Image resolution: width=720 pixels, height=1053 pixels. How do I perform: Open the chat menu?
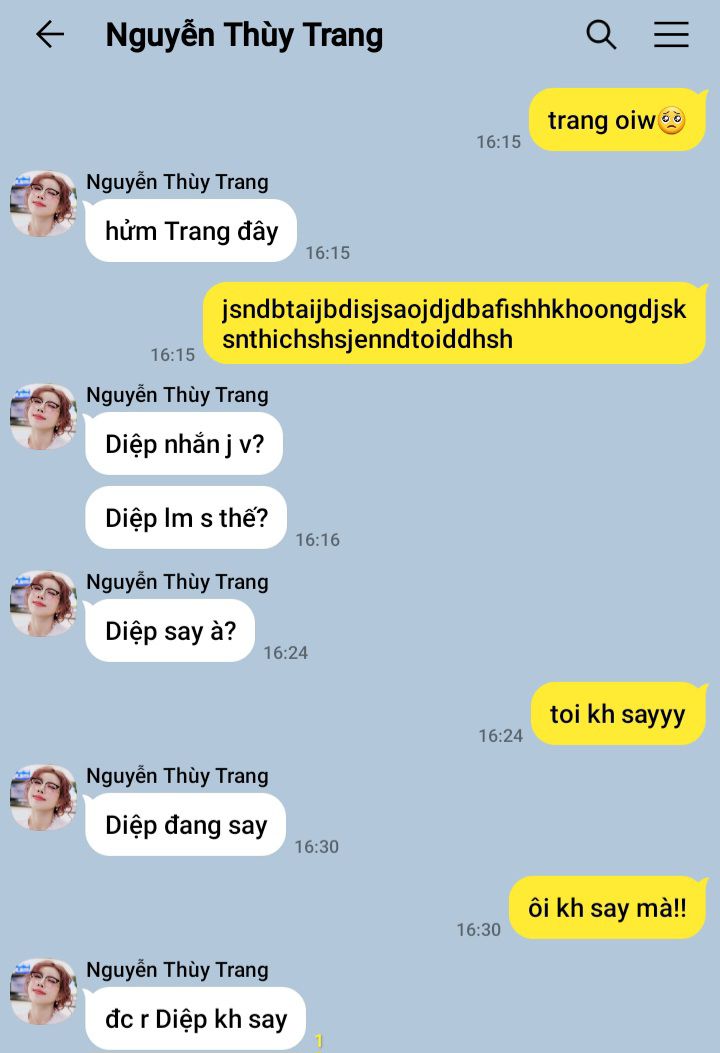click(x=671, y=35)
